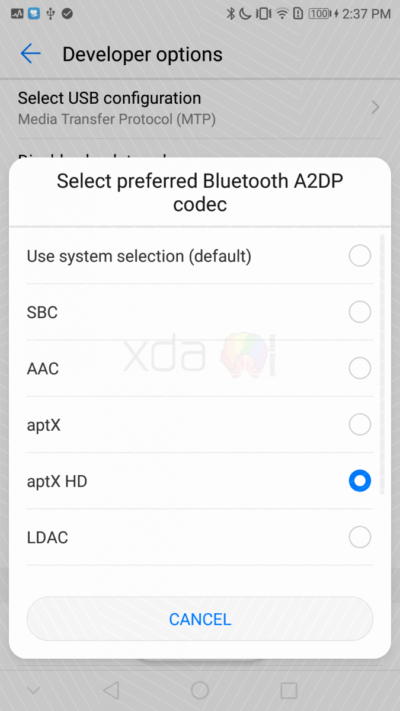Image resolution: width=400 pixels, height=711 pixels.
Task: Go back from Developer options
Action: (31, 54)
